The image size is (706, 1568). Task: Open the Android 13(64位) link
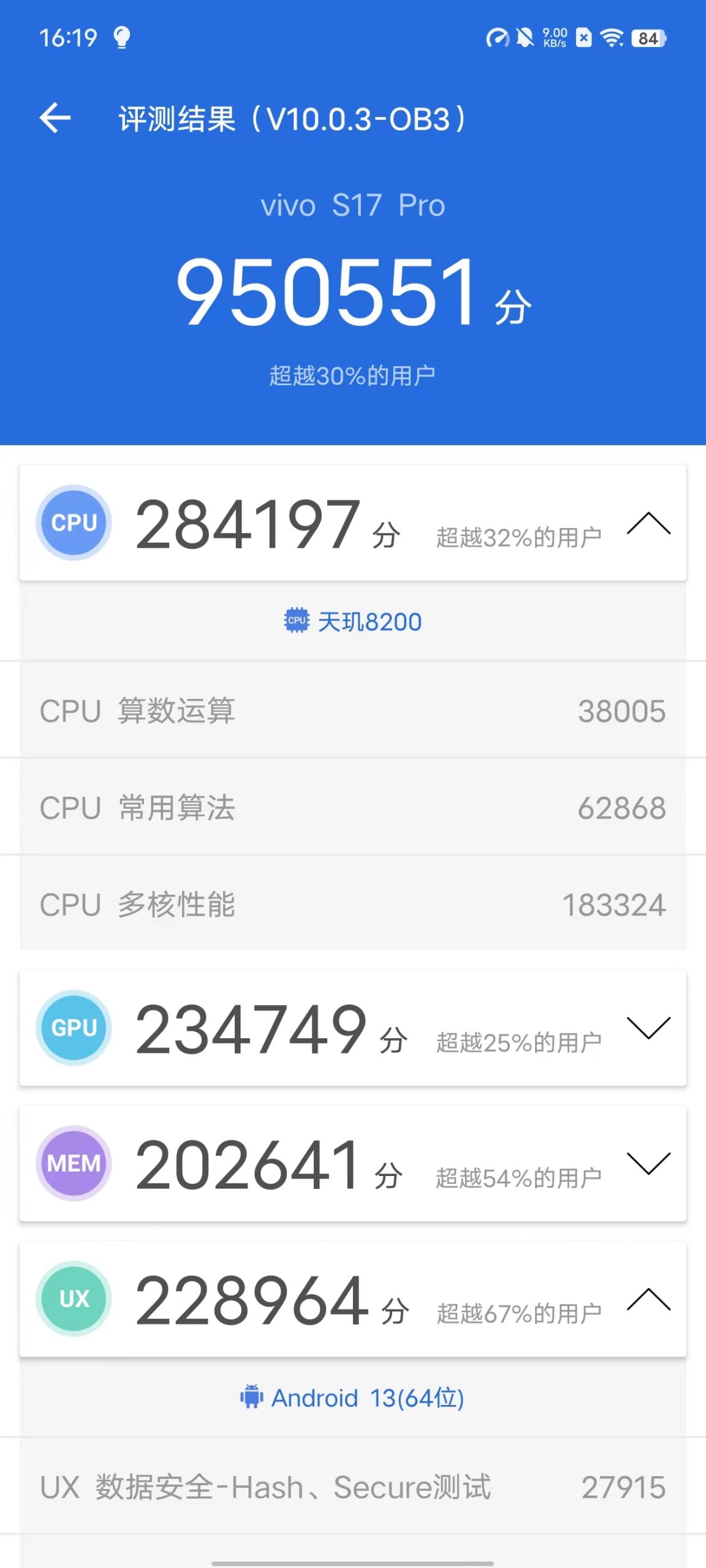click(353, 1398)
